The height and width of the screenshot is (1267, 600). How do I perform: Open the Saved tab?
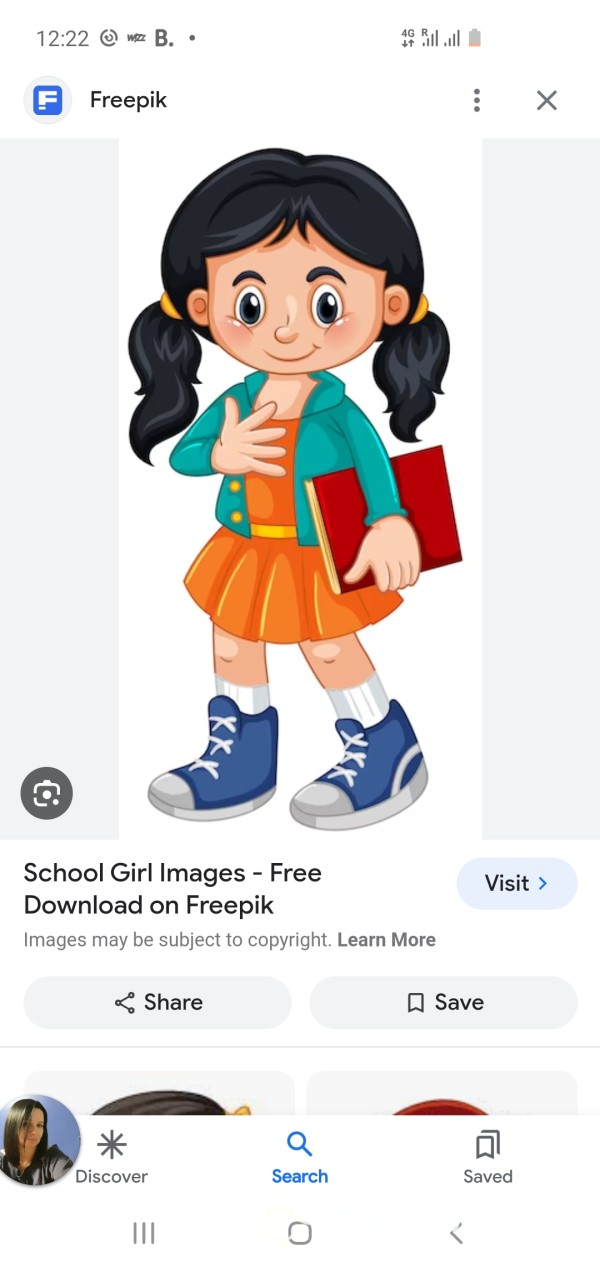(x=487, y=1157)
